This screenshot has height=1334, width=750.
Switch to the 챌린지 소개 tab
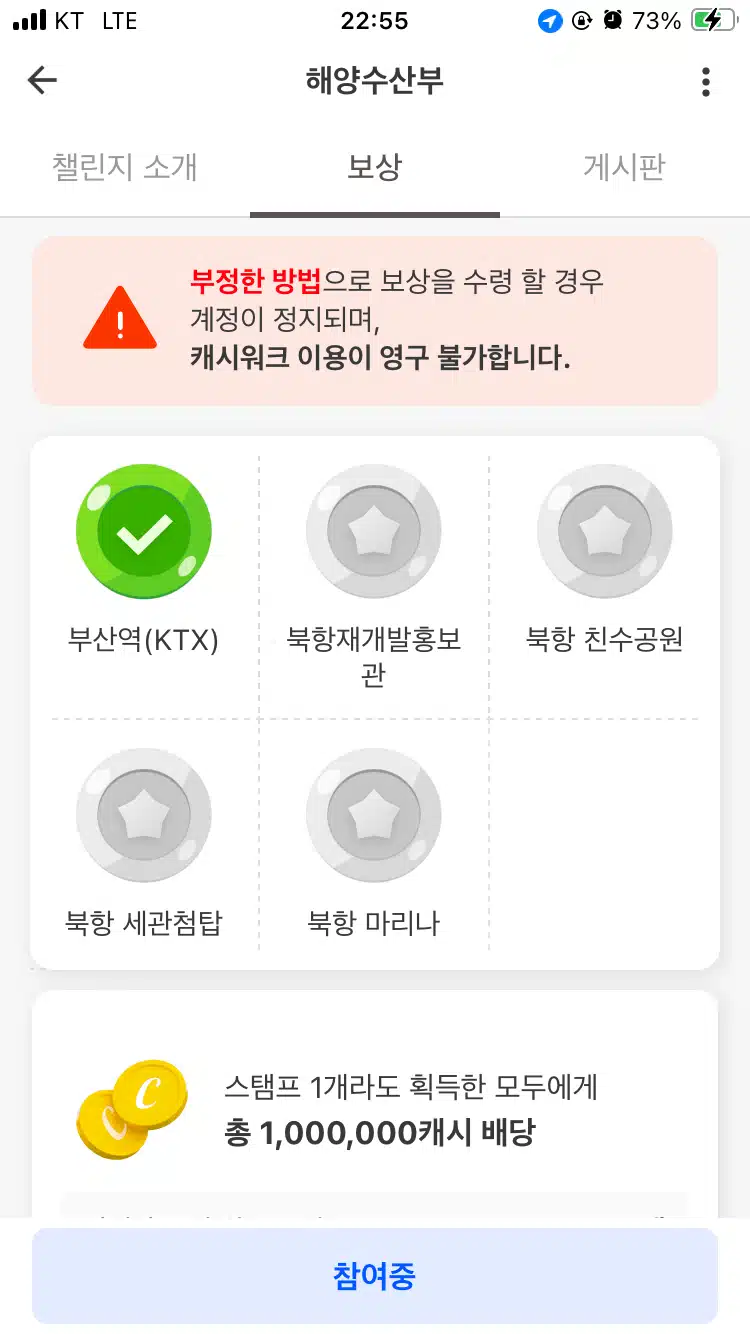125,167
